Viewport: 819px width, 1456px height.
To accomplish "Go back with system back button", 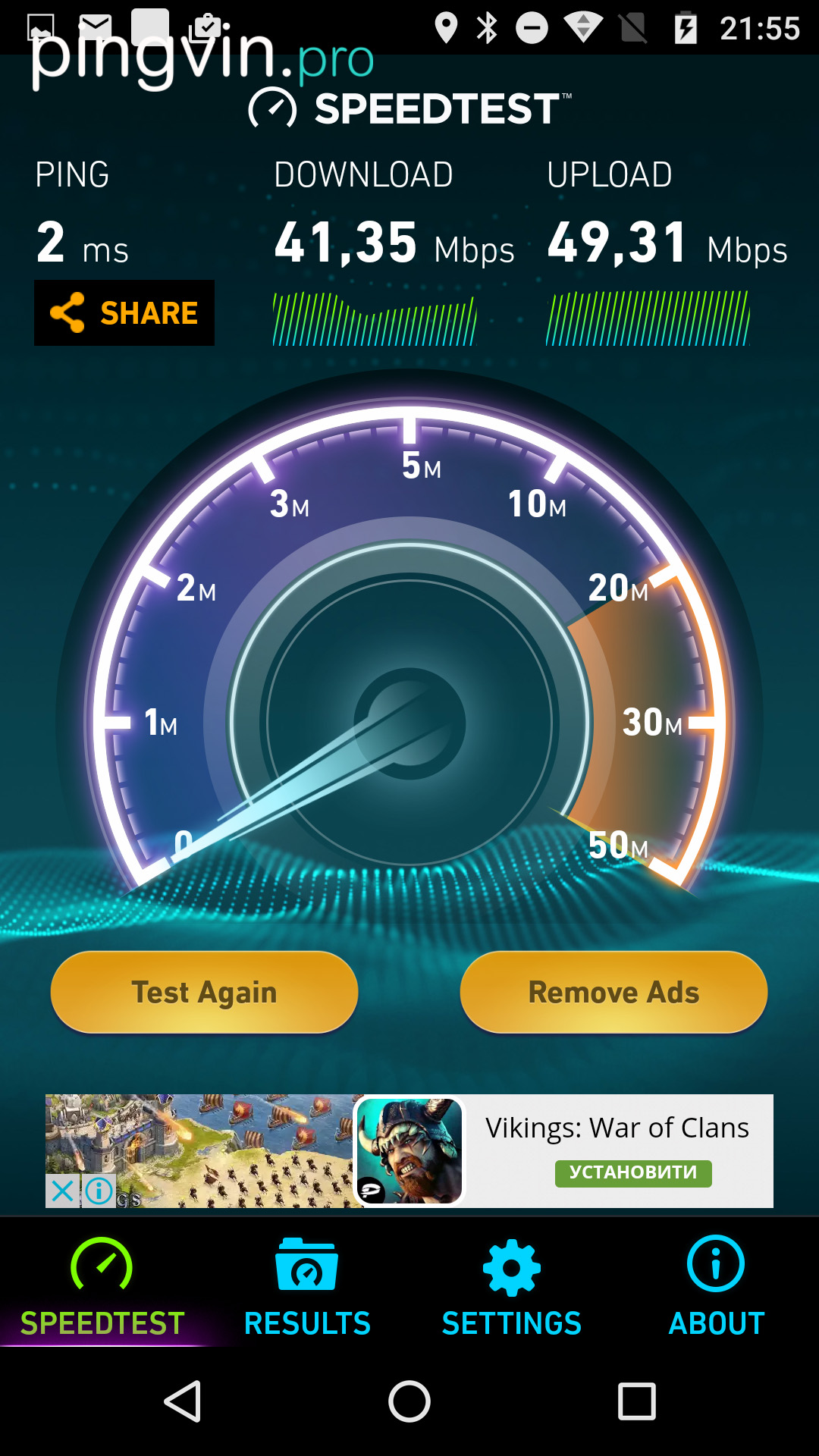I will (183, 1401).
